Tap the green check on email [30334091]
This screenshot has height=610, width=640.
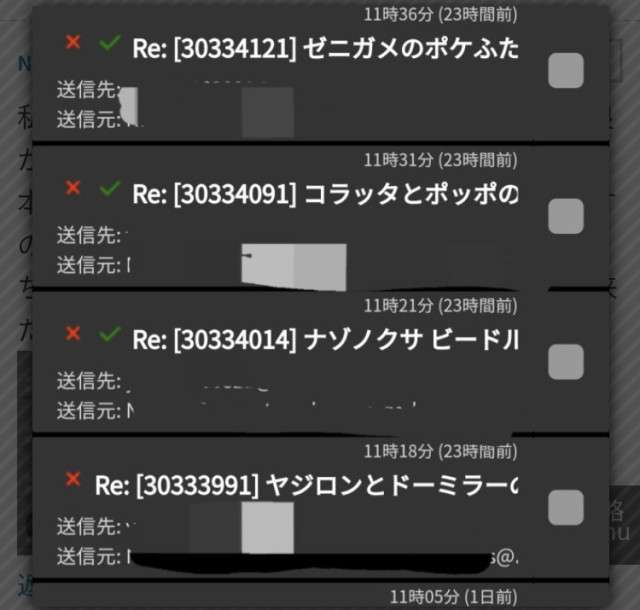coord(110,188)
